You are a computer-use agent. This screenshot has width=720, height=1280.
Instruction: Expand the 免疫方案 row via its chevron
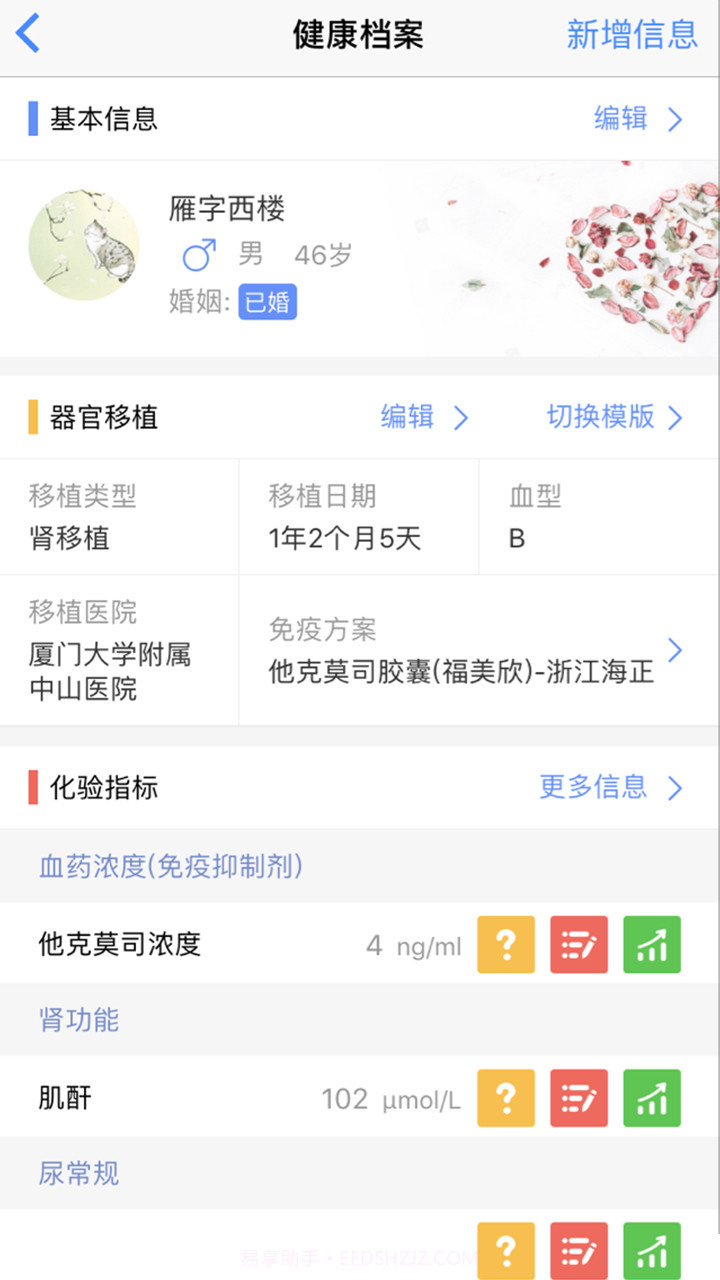pos(675,649)
